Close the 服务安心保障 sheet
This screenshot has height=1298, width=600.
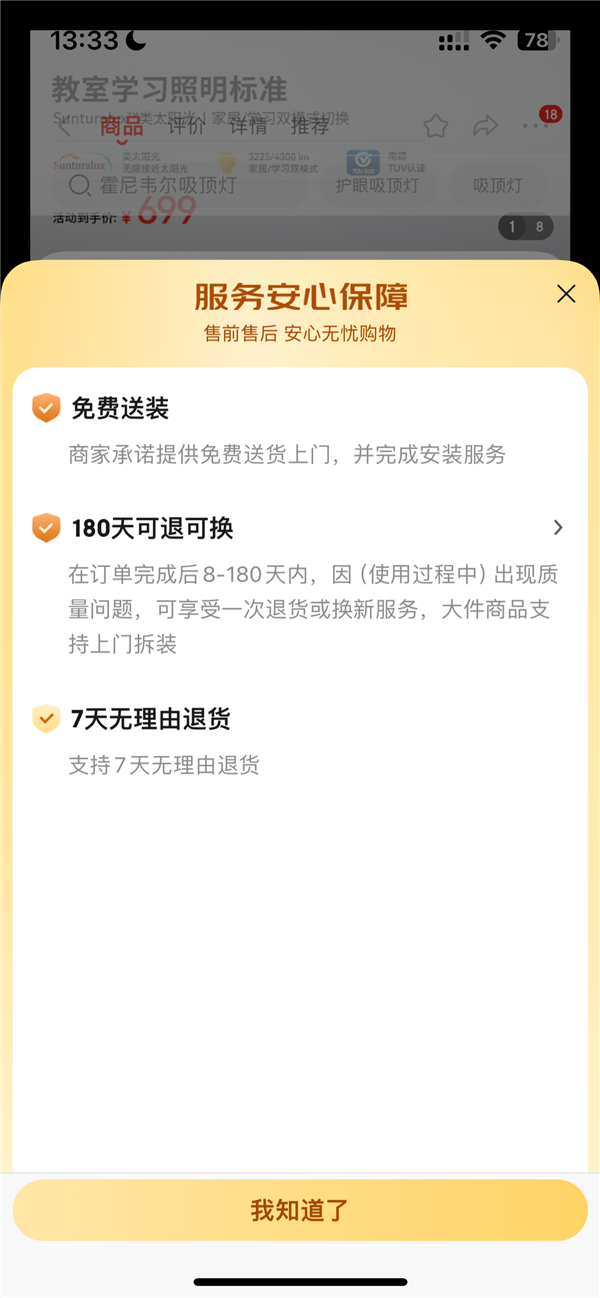click(566, 294)
